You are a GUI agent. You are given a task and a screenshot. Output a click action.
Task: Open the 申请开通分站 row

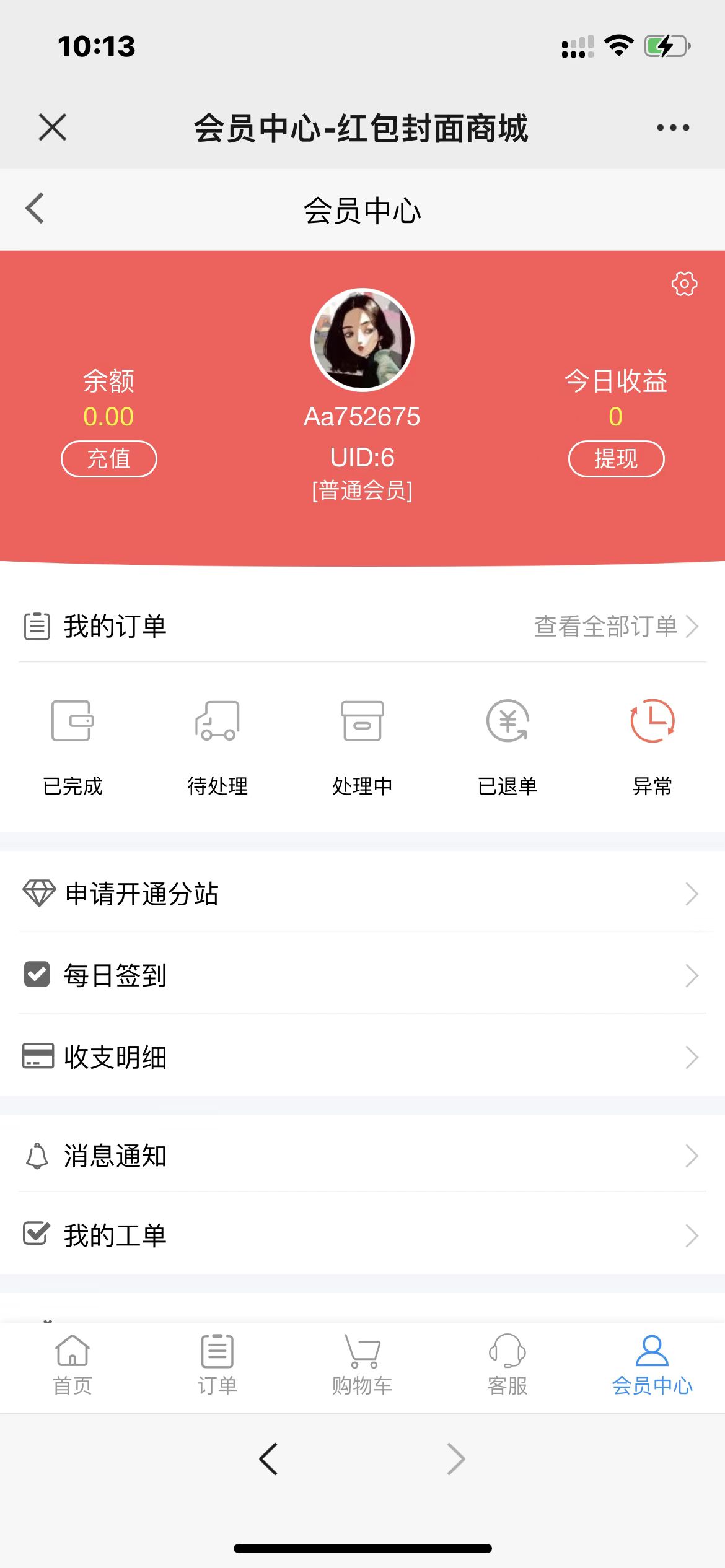pyautogui.click(x=362, y=894)
